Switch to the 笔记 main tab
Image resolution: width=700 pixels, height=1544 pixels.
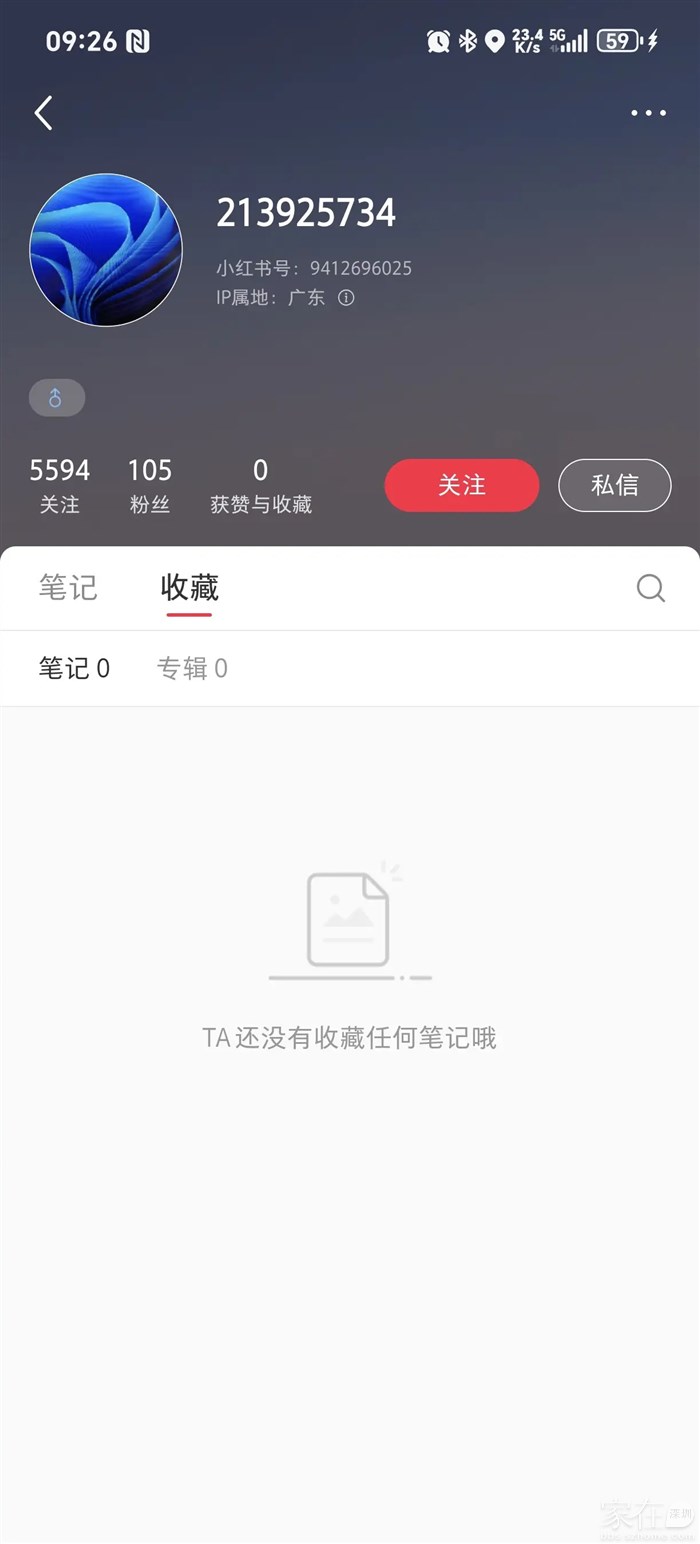pyautogui.click(x=68, y=587)
